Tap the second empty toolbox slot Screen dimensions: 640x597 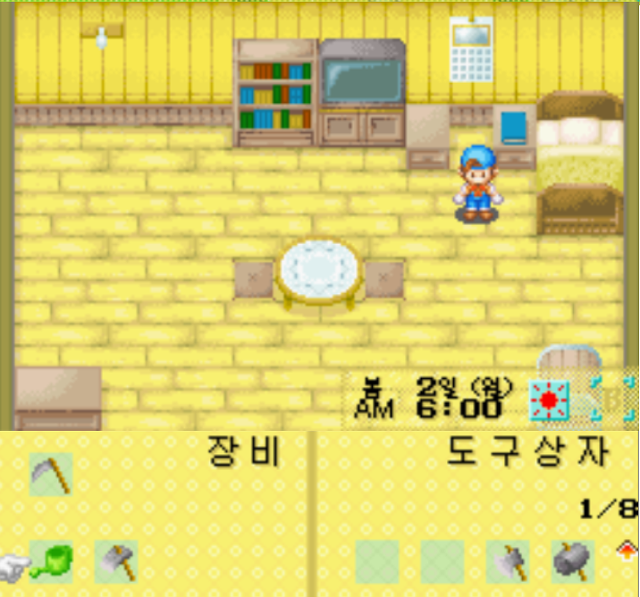pyautogui.click(x=442, y=562)
